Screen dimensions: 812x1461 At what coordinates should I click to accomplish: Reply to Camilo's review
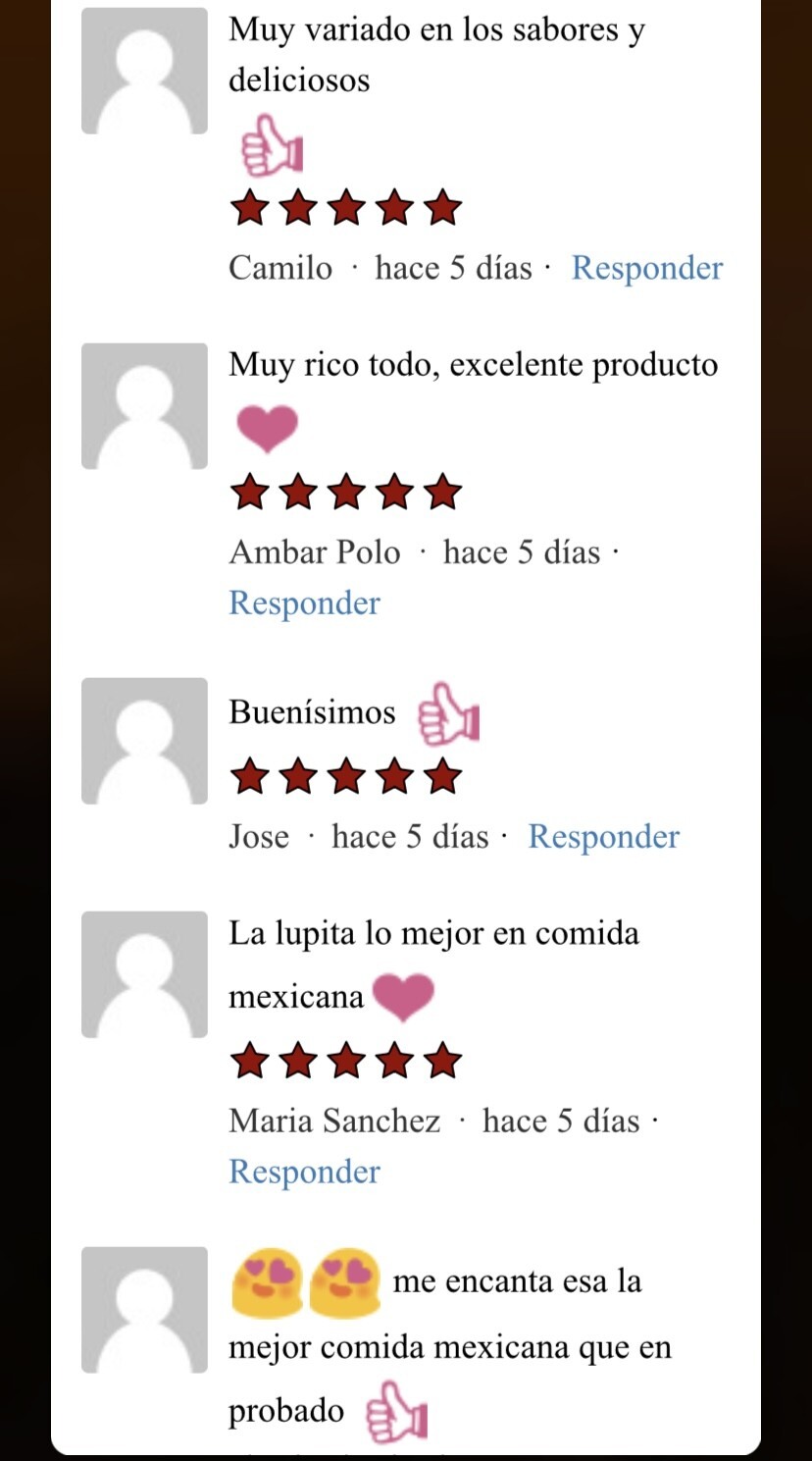tap(646, 268)
